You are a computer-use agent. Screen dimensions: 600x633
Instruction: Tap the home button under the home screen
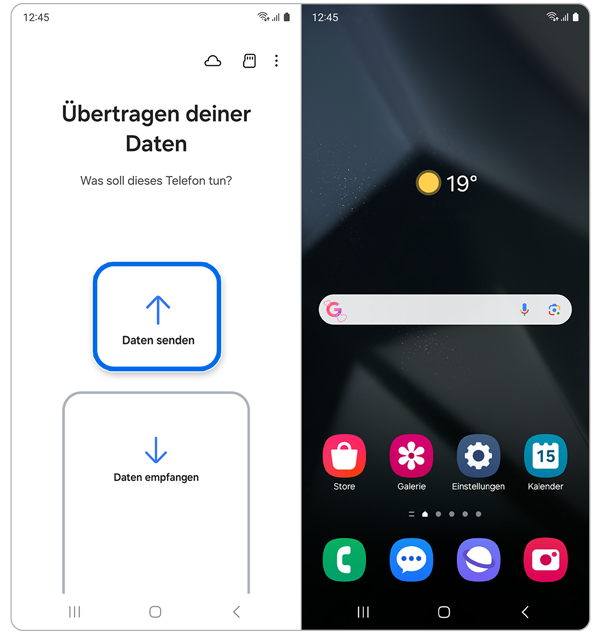(444, 612)
